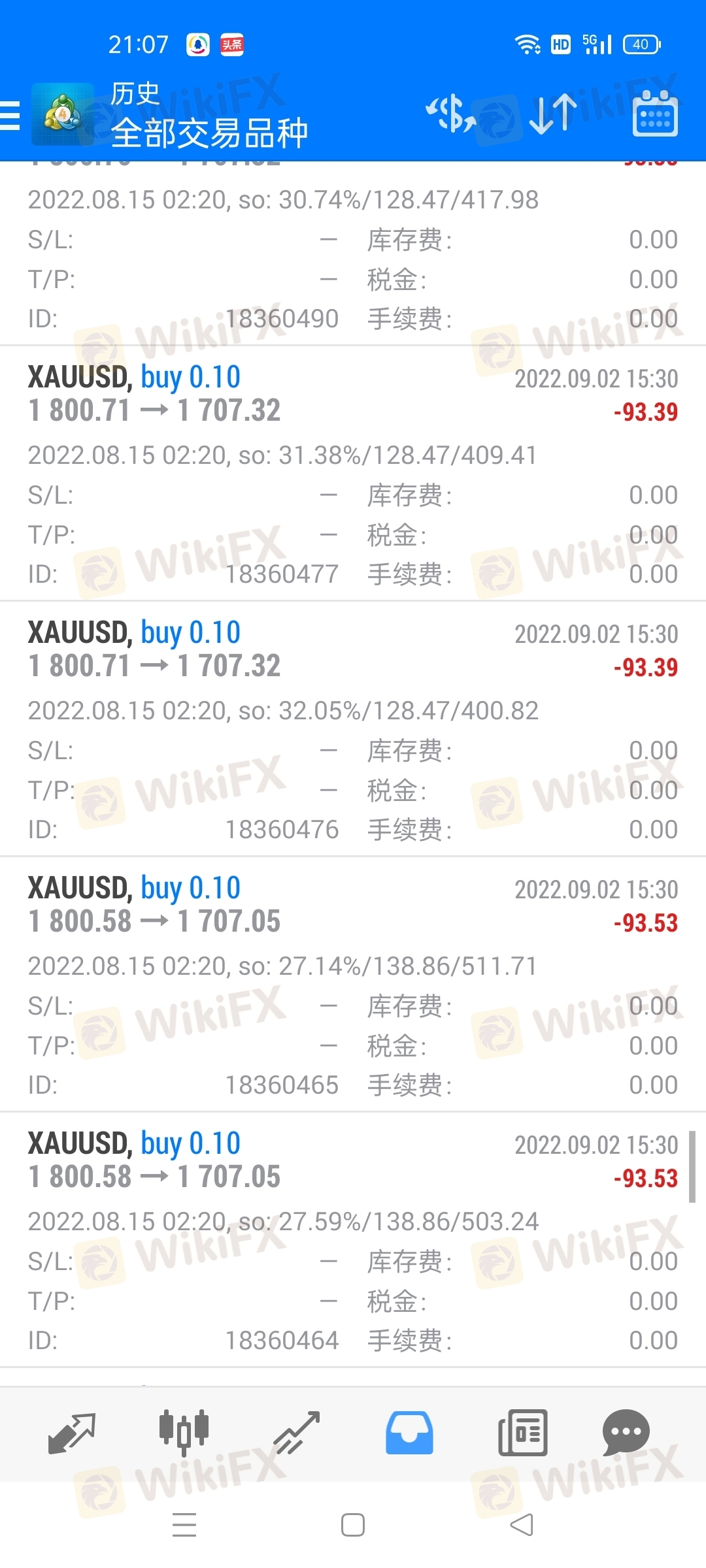Select the history inbox tab
This screenshot has height=1568, width=706.
point(409,1433)
